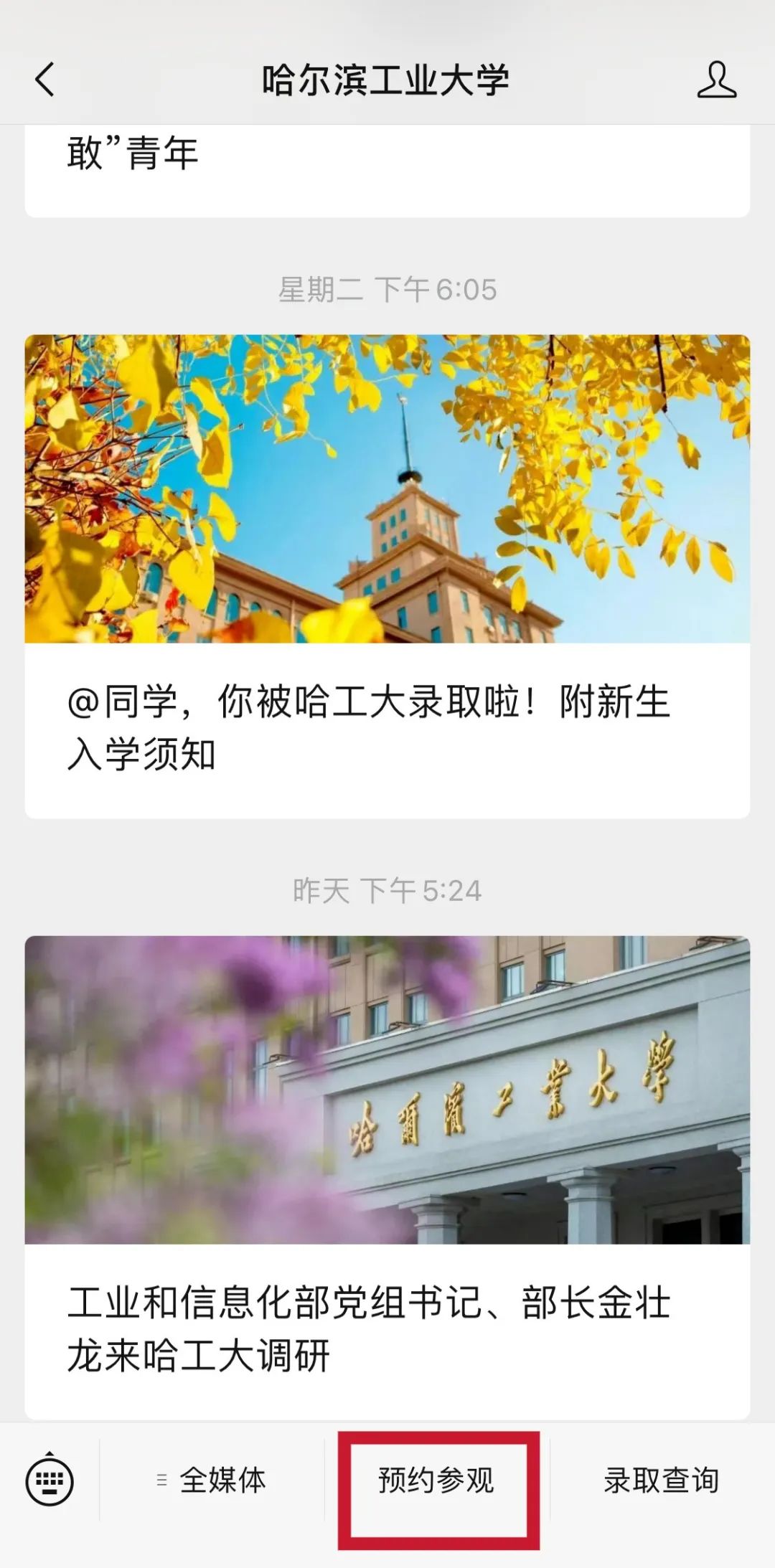Select 预约参观 to book a visit

coord(437,1480)
